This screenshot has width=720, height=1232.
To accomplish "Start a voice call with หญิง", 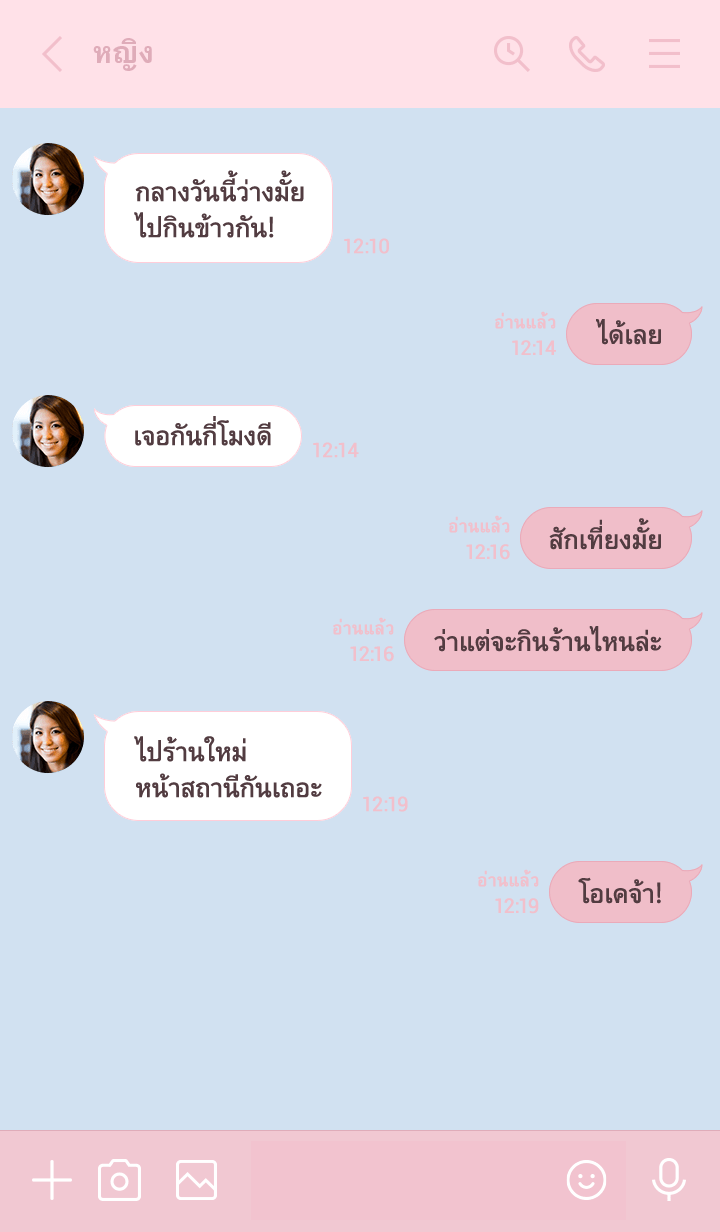I will (587, 54).
